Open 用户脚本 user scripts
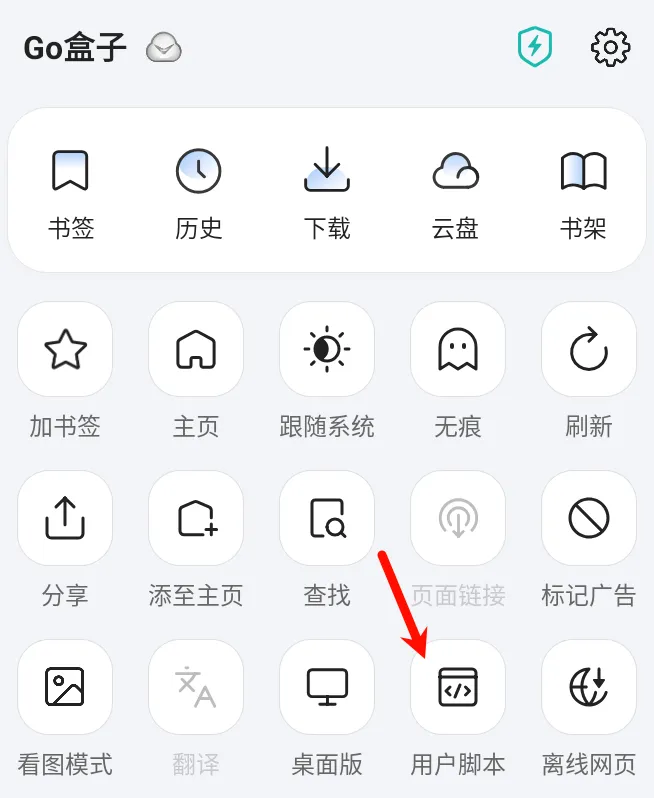This screenshot has width=654, height=798. [x=458, y=688]
